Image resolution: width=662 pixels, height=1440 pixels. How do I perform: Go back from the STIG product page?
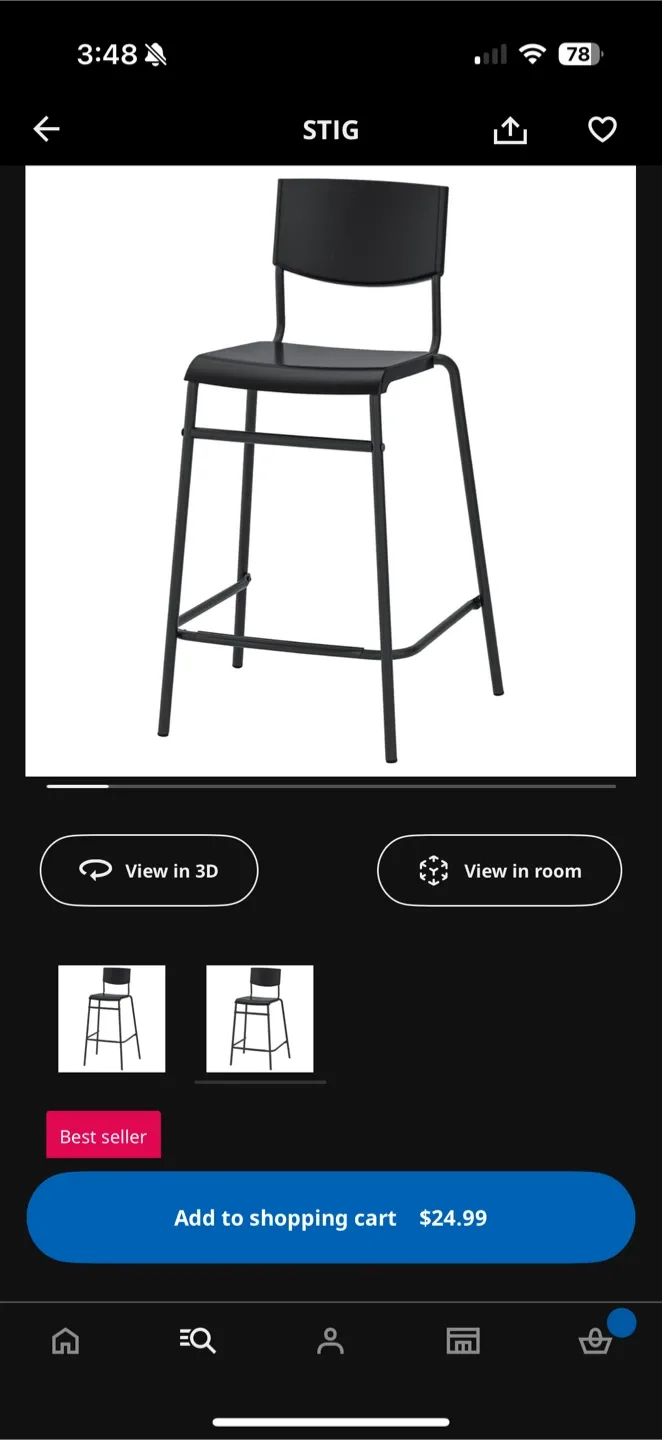click(x=46, y=129)
